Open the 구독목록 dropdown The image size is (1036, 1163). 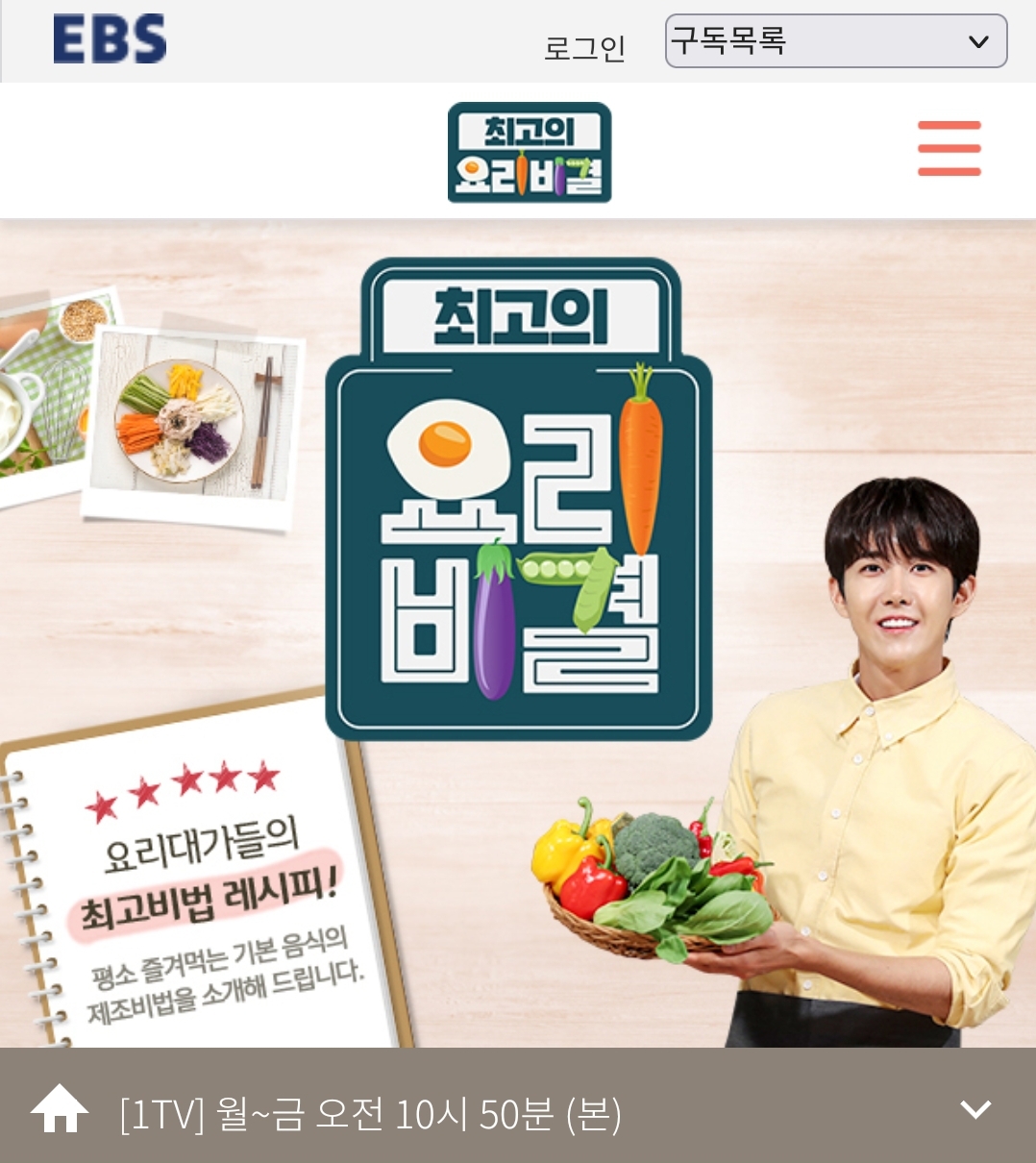pyautogui.click(x=835, y=41)
